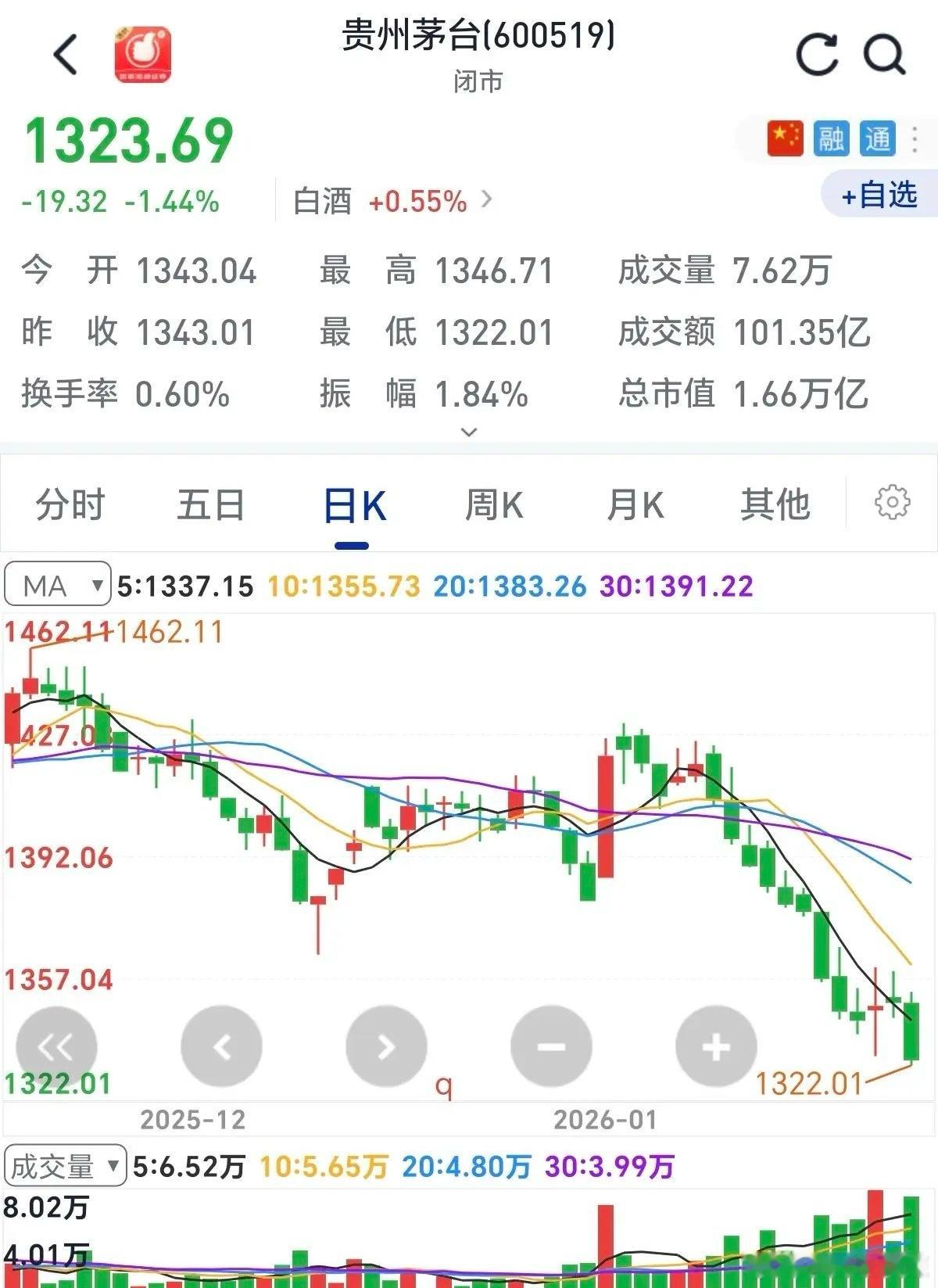Select the 通 stock connect badge

(x=879, y=138)
